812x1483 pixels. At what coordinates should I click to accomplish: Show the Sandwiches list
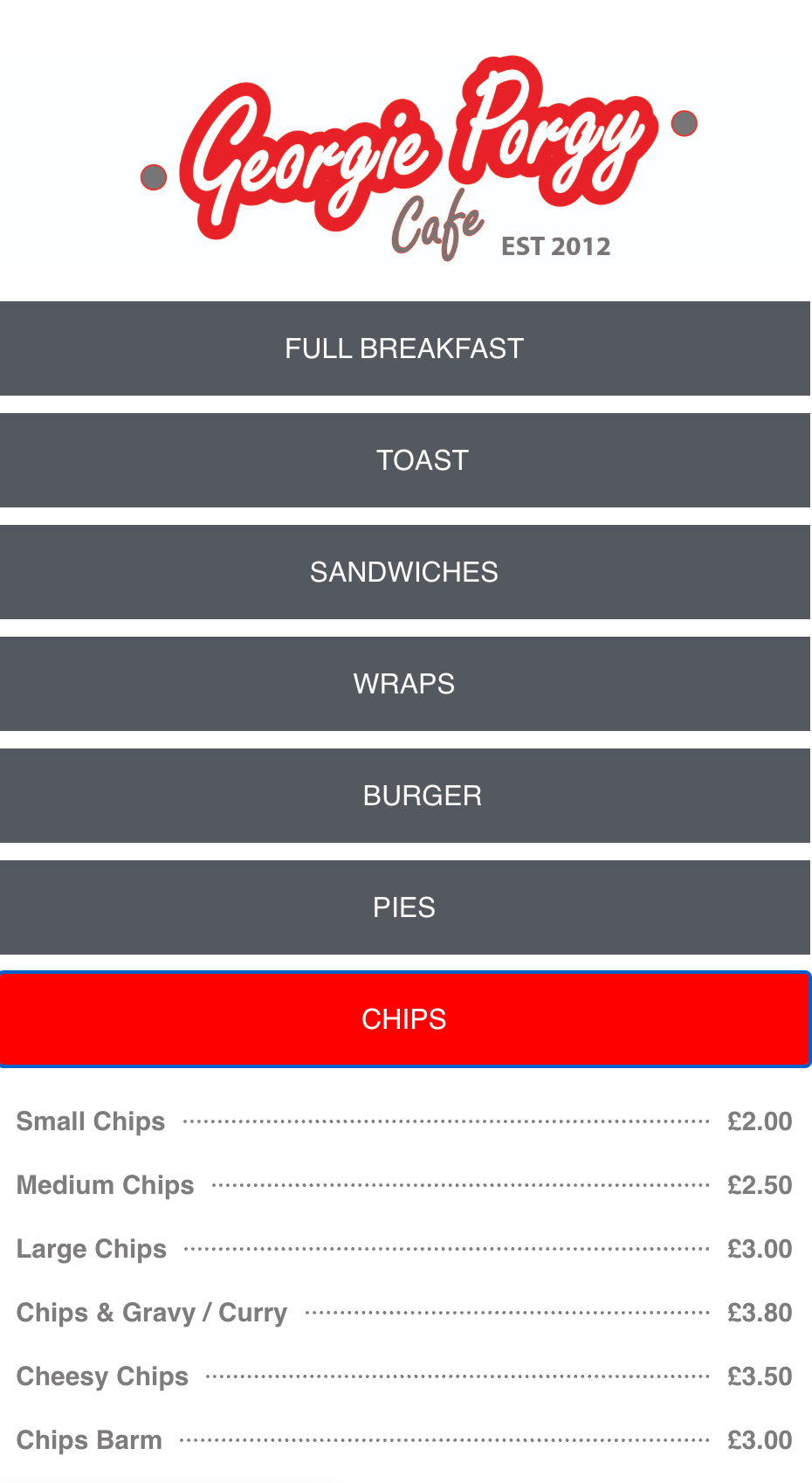[x=404, y=572]
